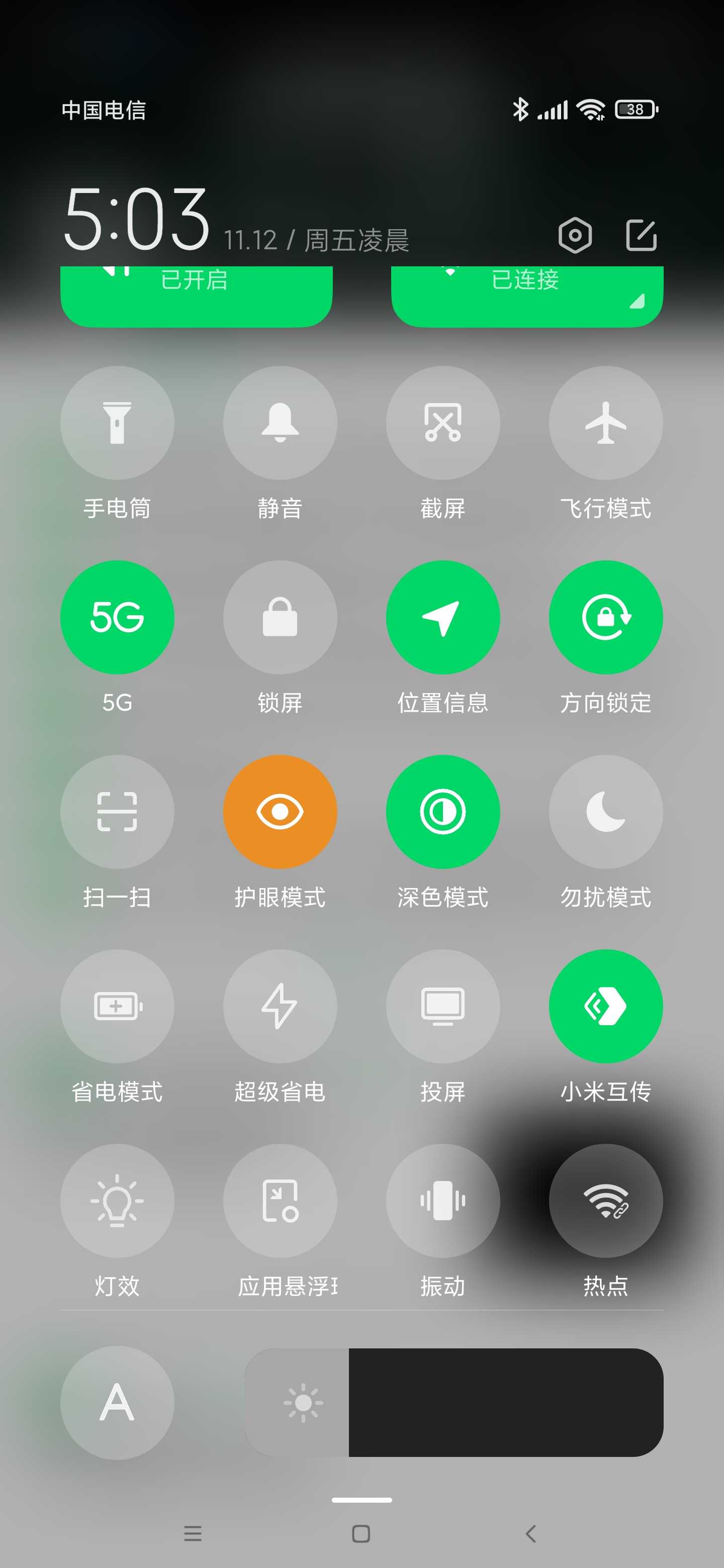Take a screenshot with 截屏
This screenshot has height=1568, width=724.
[442, 423]
